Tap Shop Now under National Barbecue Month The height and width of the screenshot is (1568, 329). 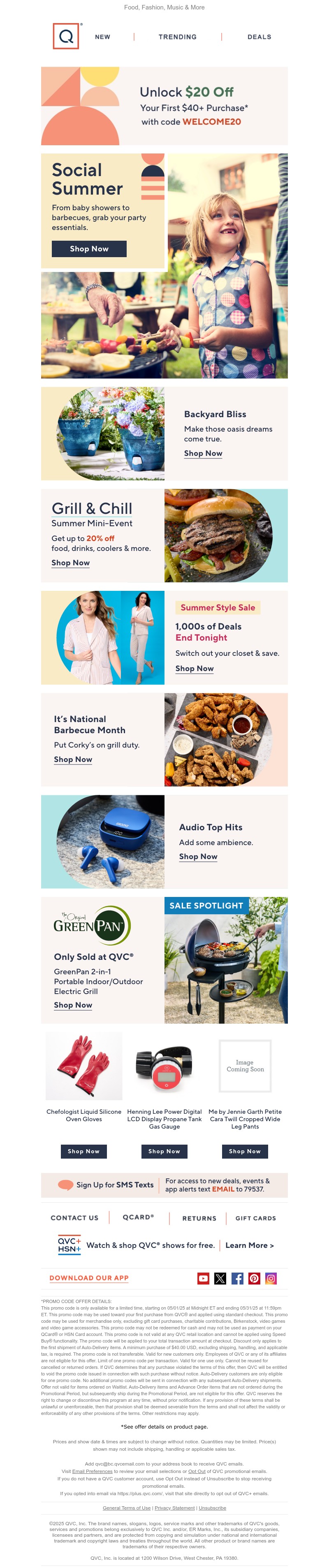[x=73, y=760]
